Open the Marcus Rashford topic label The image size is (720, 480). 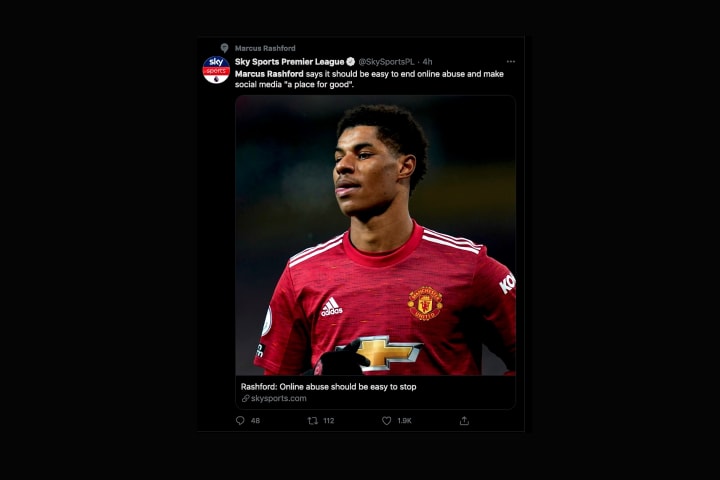265,48
